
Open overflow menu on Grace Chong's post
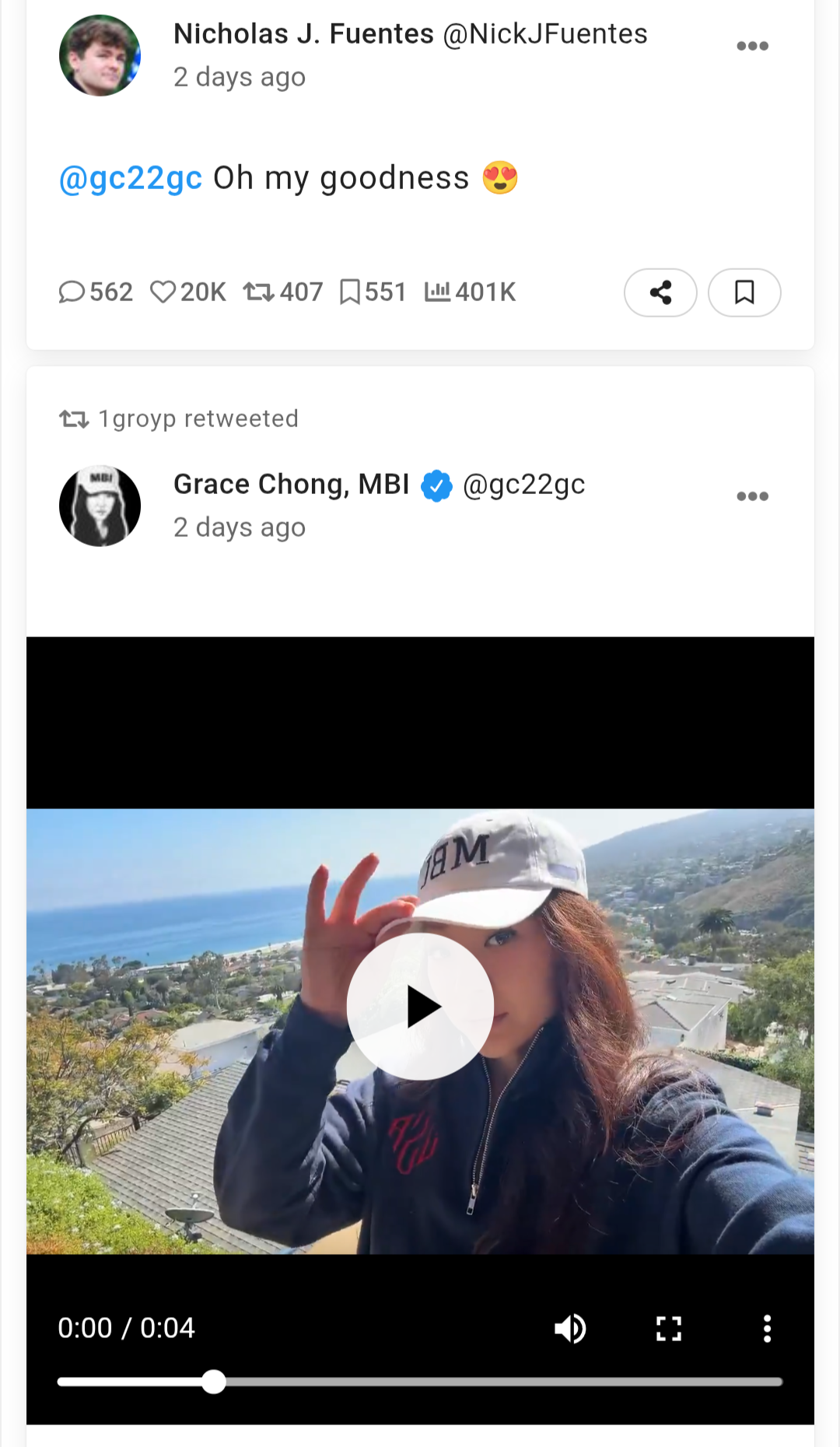752,496
